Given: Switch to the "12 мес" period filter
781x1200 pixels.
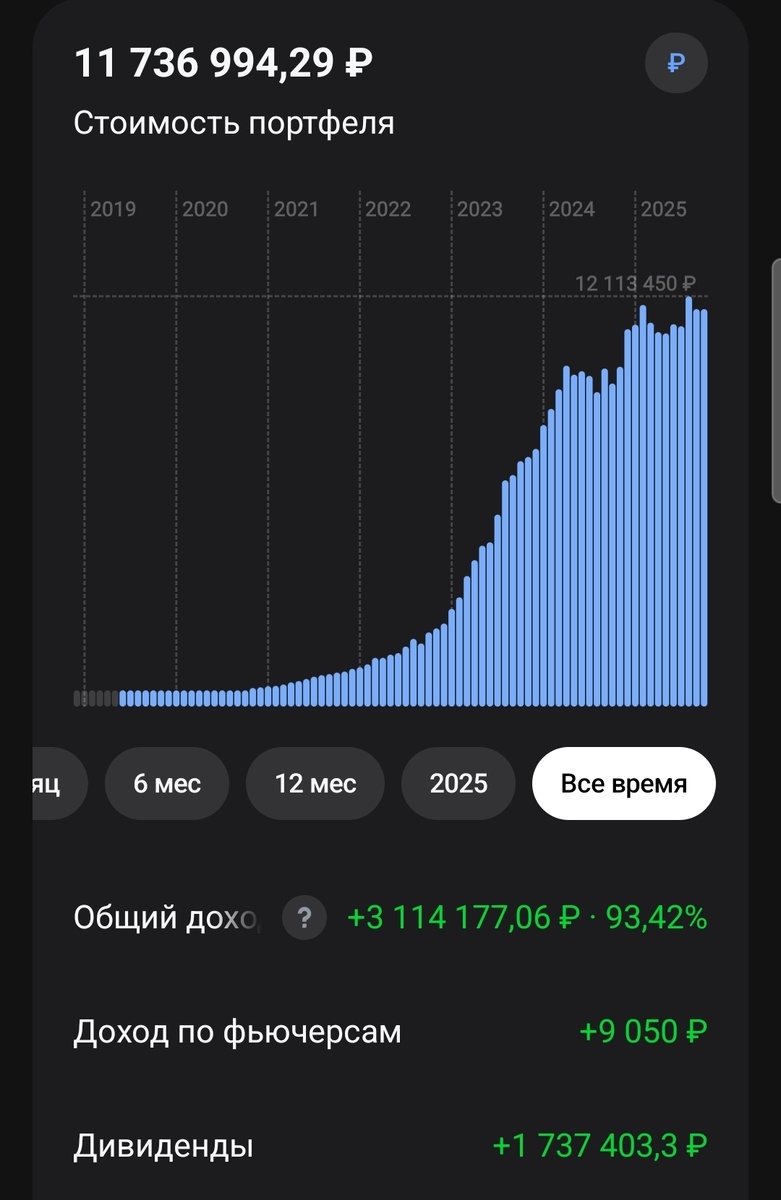Looking at the screenshot, I should 314,784.
